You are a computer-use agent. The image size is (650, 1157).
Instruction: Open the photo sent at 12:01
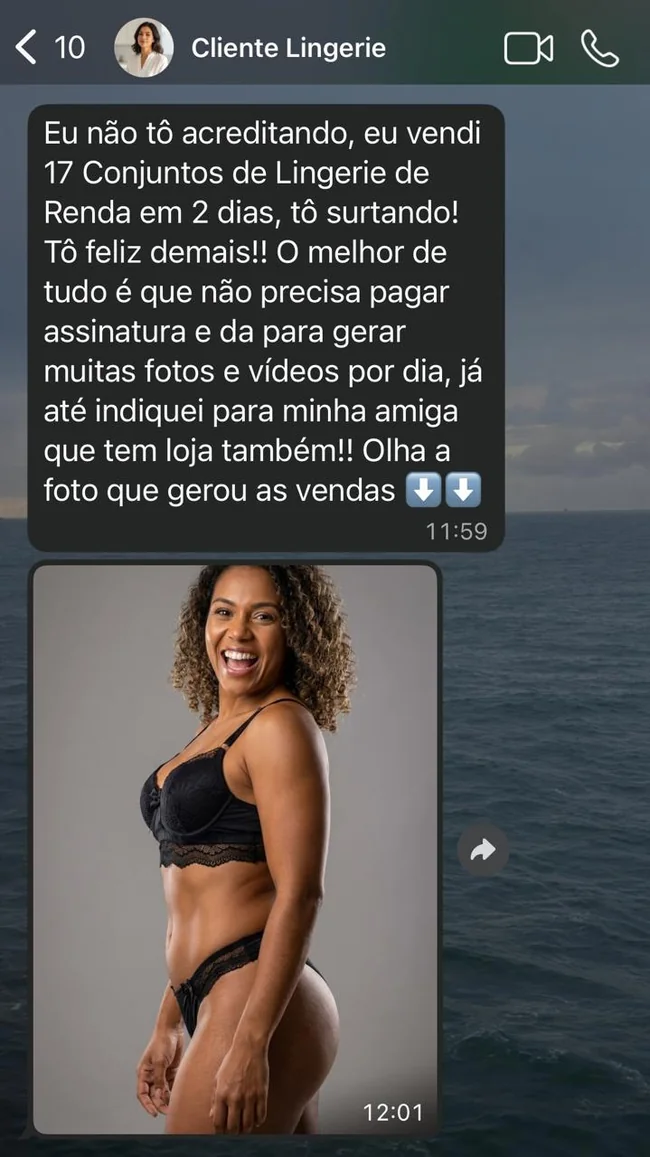pyautogui.click(x=236, y=849)
